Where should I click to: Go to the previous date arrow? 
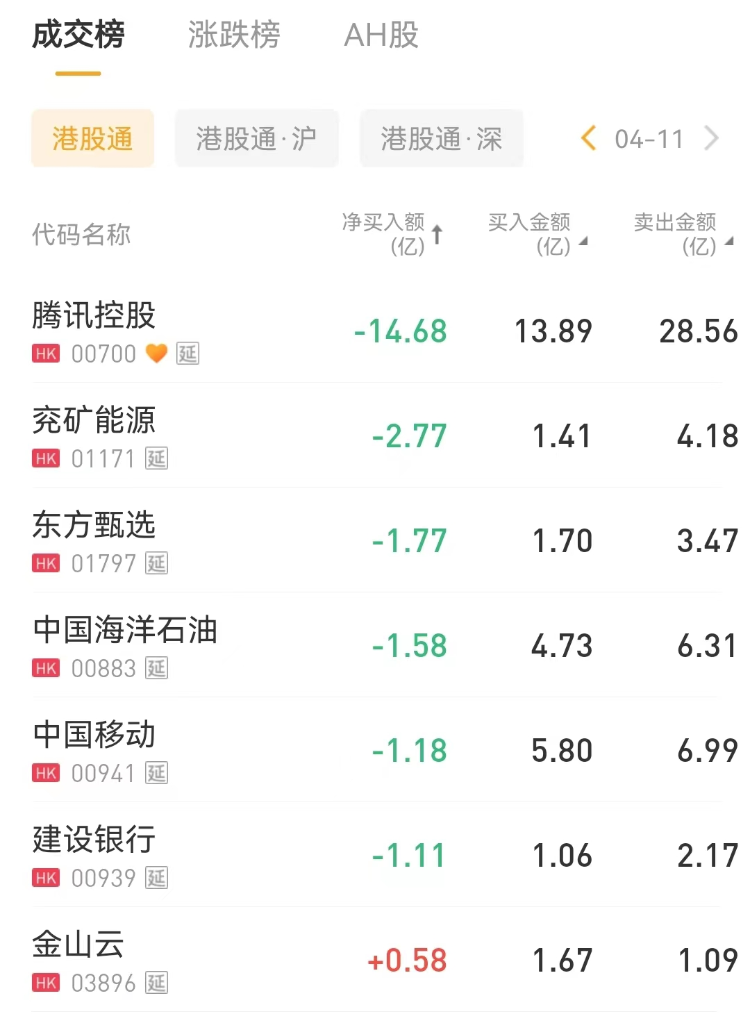tap(589, 138)
